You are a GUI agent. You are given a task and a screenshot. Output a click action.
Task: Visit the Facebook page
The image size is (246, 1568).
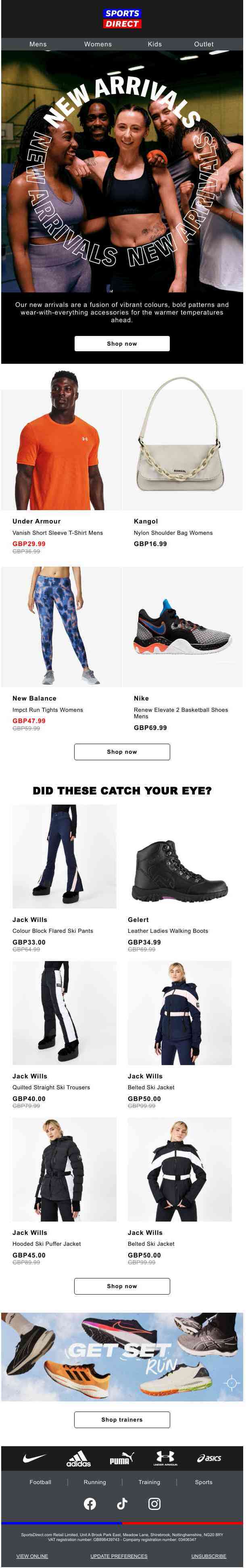click(90, 1503)
